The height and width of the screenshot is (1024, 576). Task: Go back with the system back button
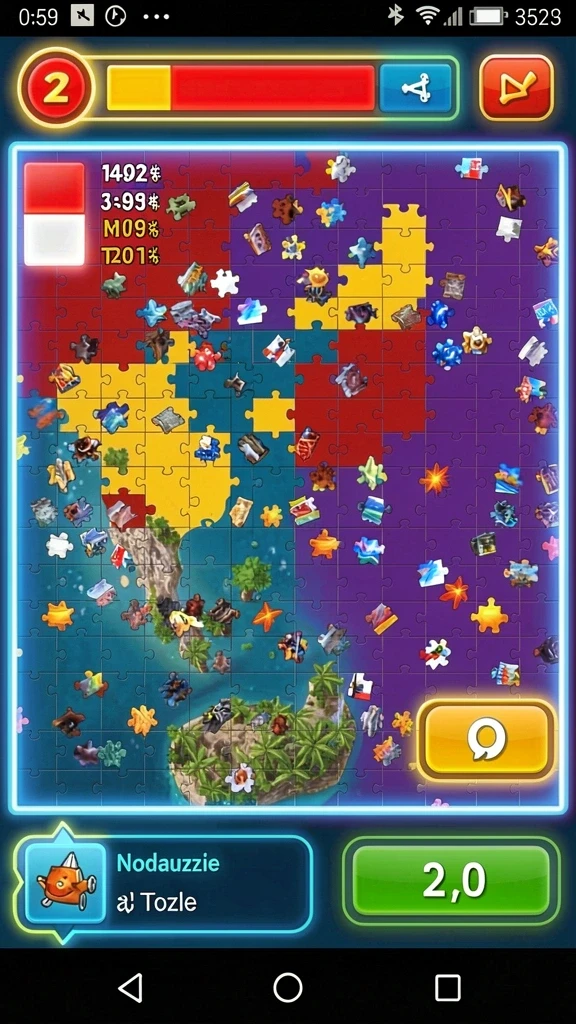(x=131, y=987)
